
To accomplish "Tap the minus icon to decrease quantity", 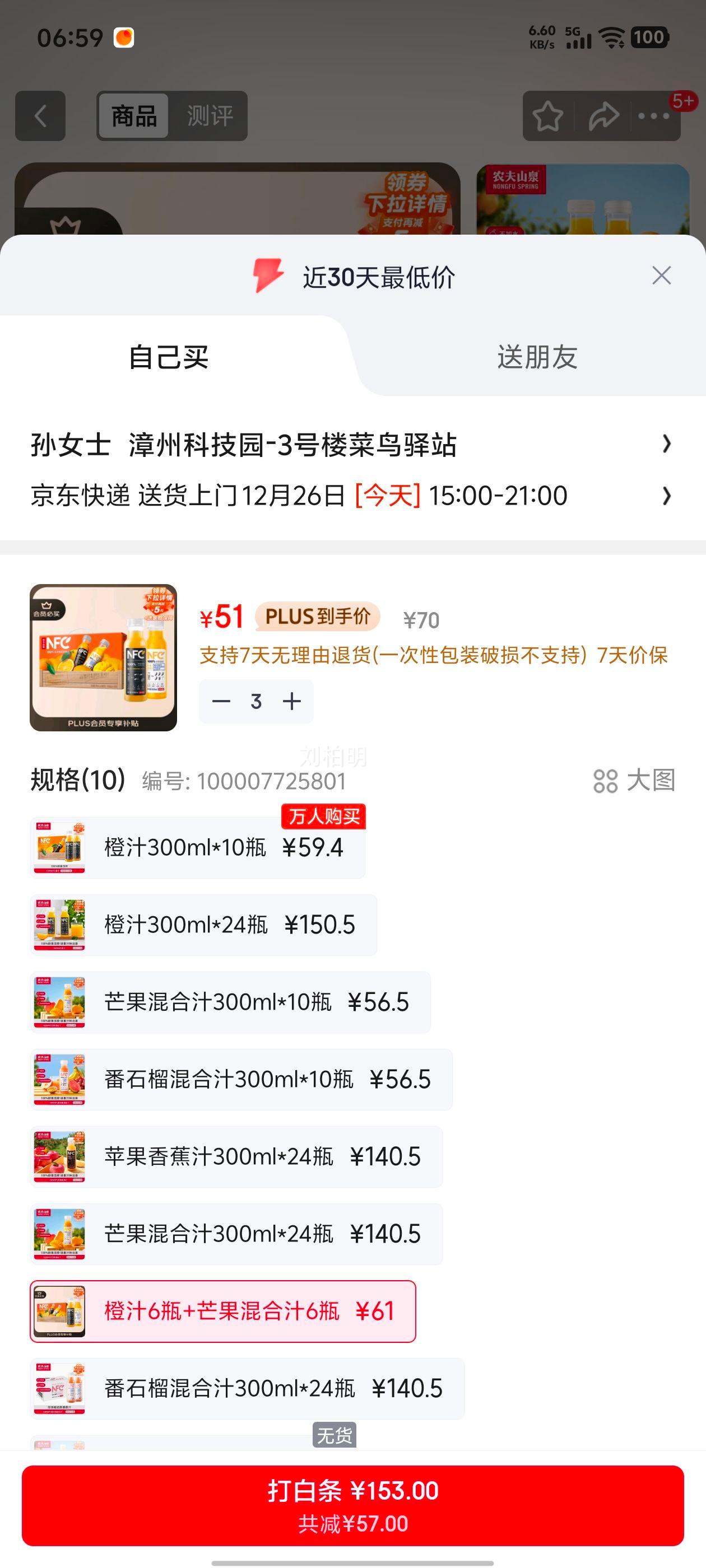I will click(x=221, y=701).
